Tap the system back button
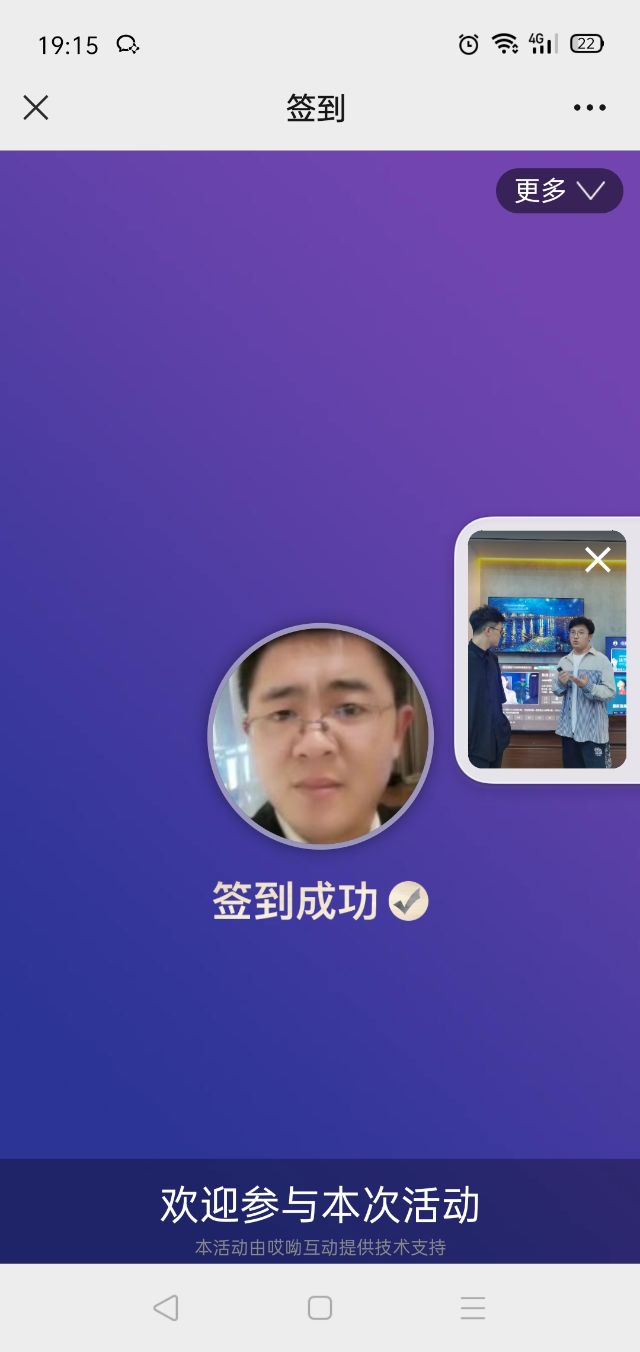Screen dimensions: 640x1352 pos(166,1307)
